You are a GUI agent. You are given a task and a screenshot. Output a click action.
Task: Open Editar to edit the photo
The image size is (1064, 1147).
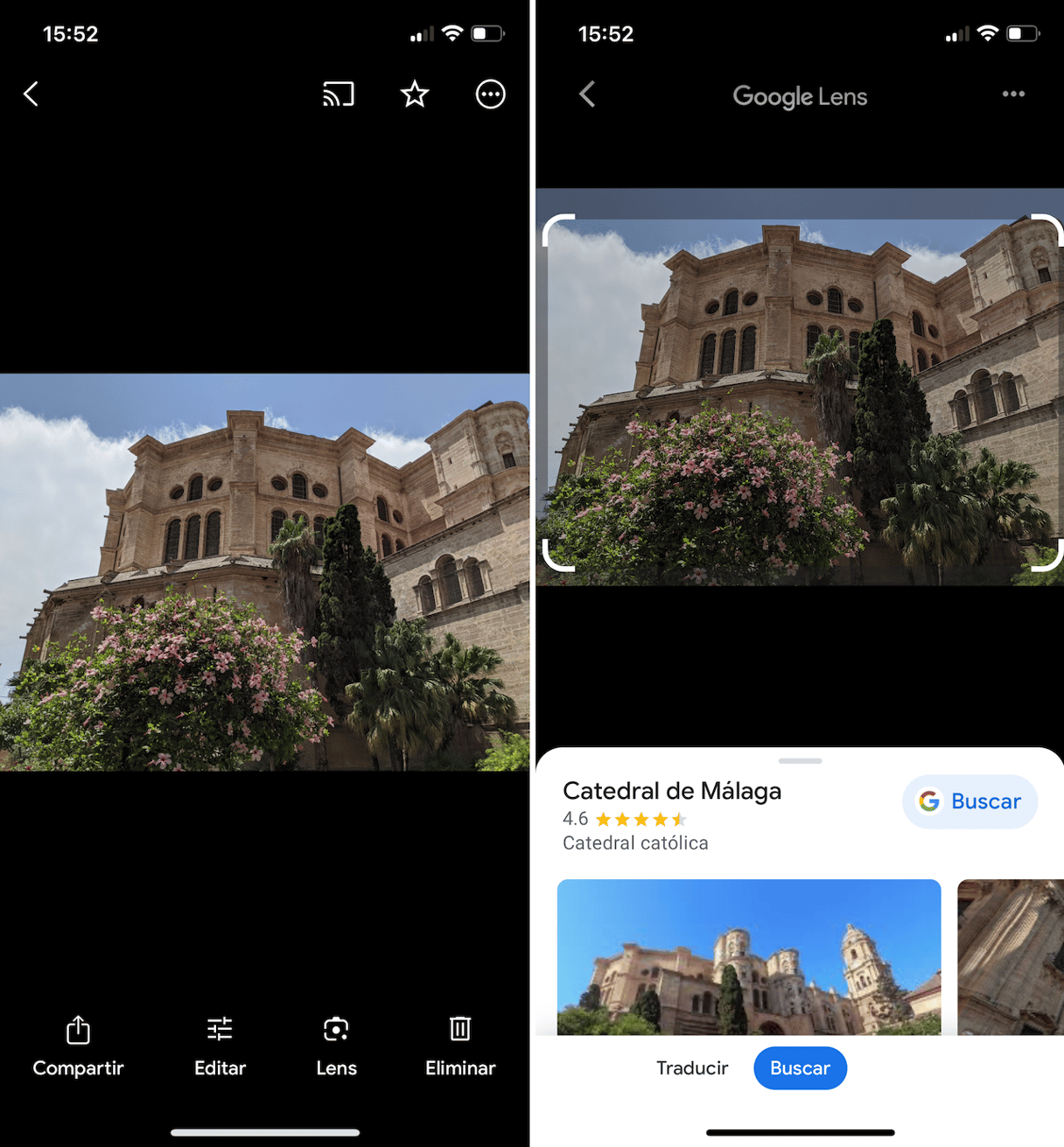220,1046
